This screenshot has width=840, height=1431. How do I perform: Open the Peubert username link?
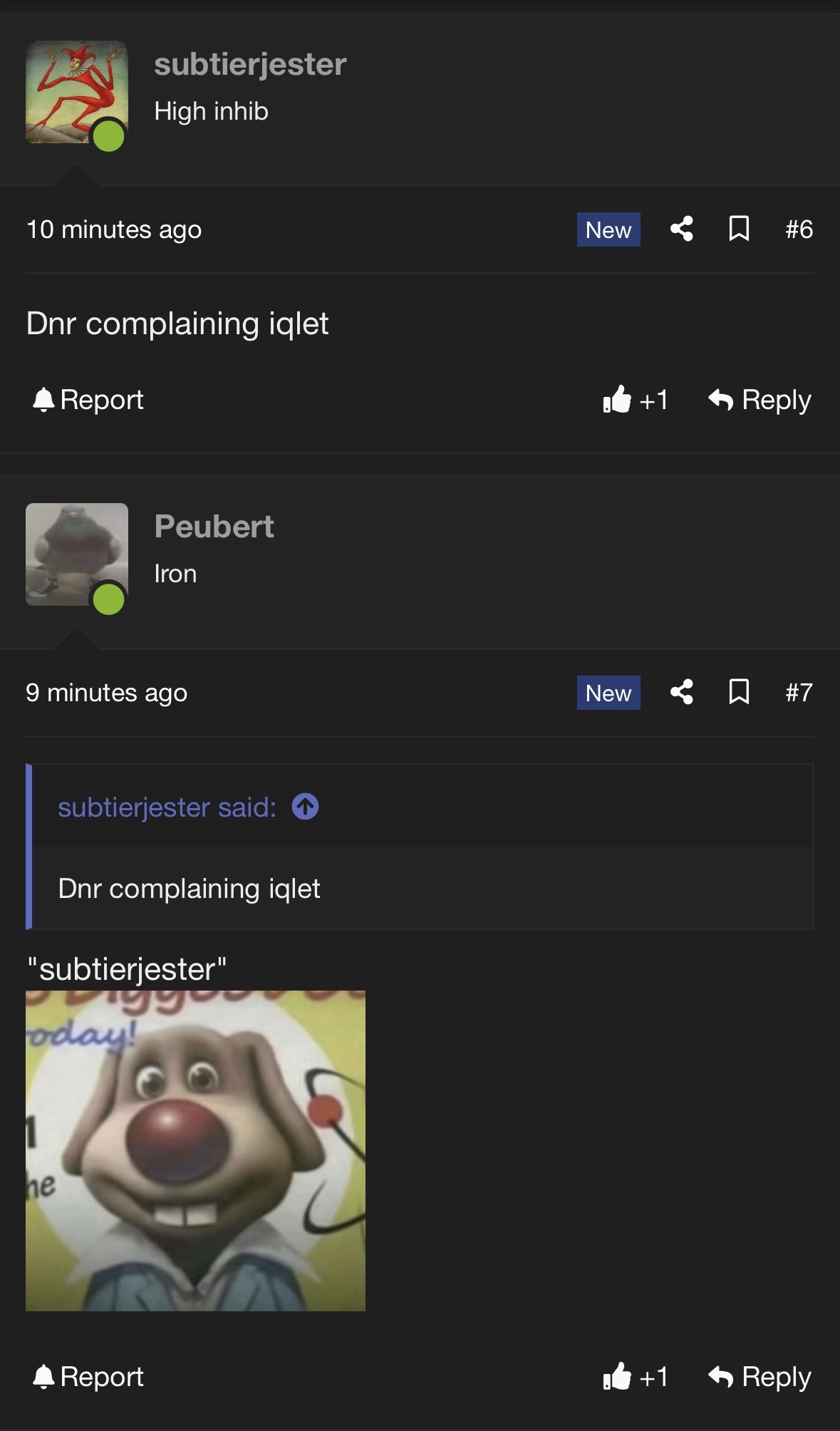tap(214, 527)
